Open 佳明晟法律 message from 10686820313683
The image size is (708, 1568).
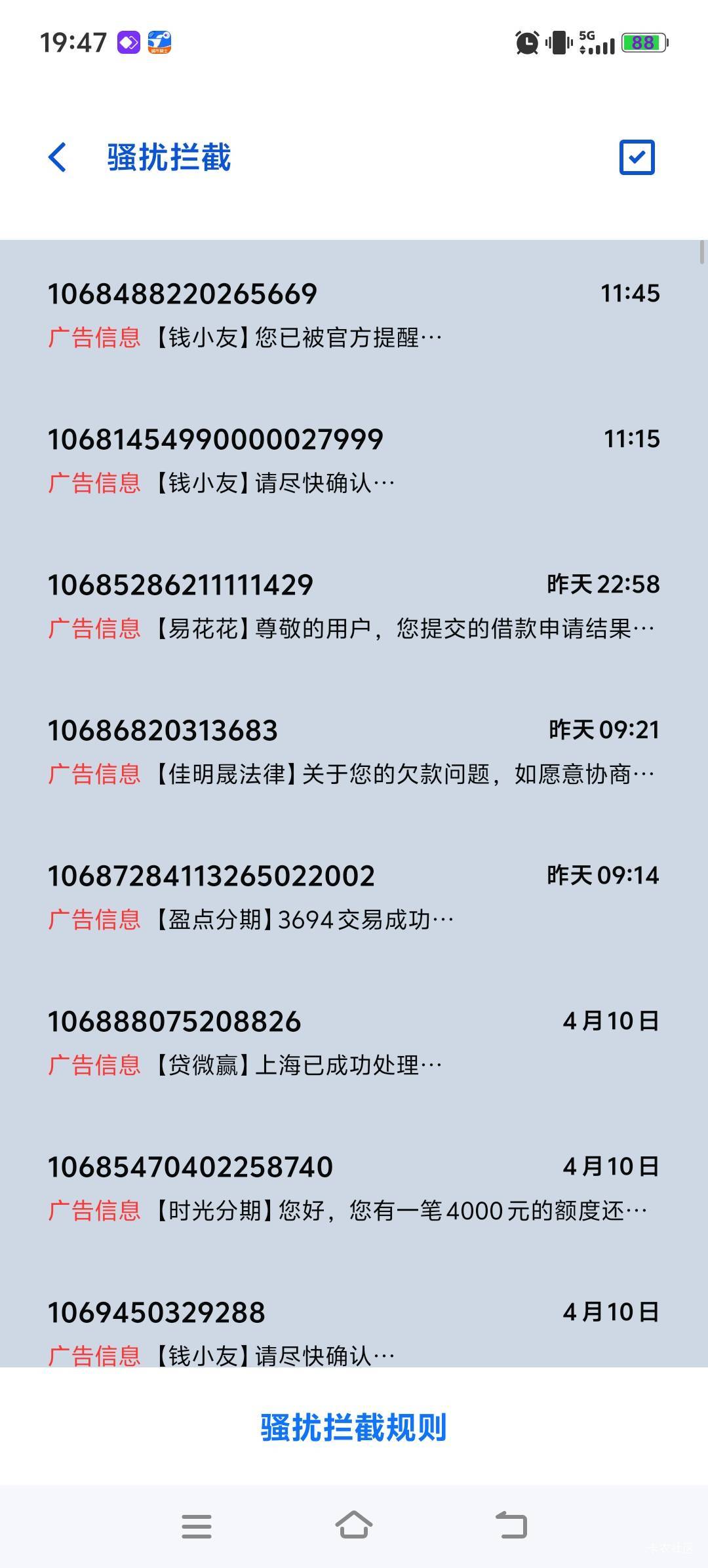[x=354, y=751]
